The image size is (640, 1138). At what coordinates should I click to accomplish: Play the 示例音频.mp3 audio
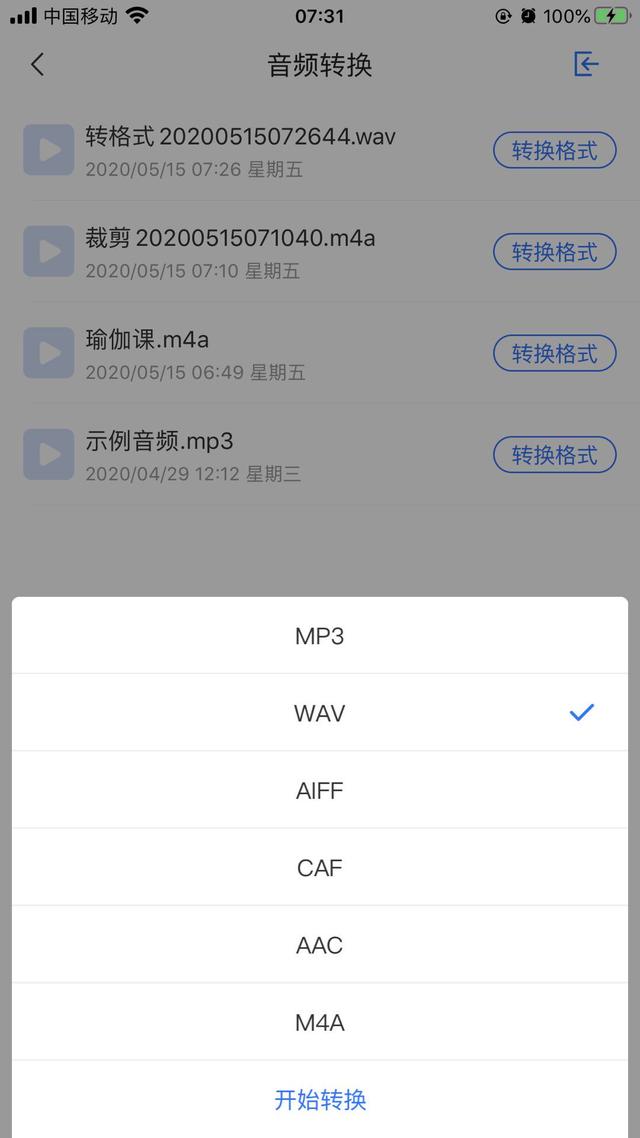pos(49,454)
